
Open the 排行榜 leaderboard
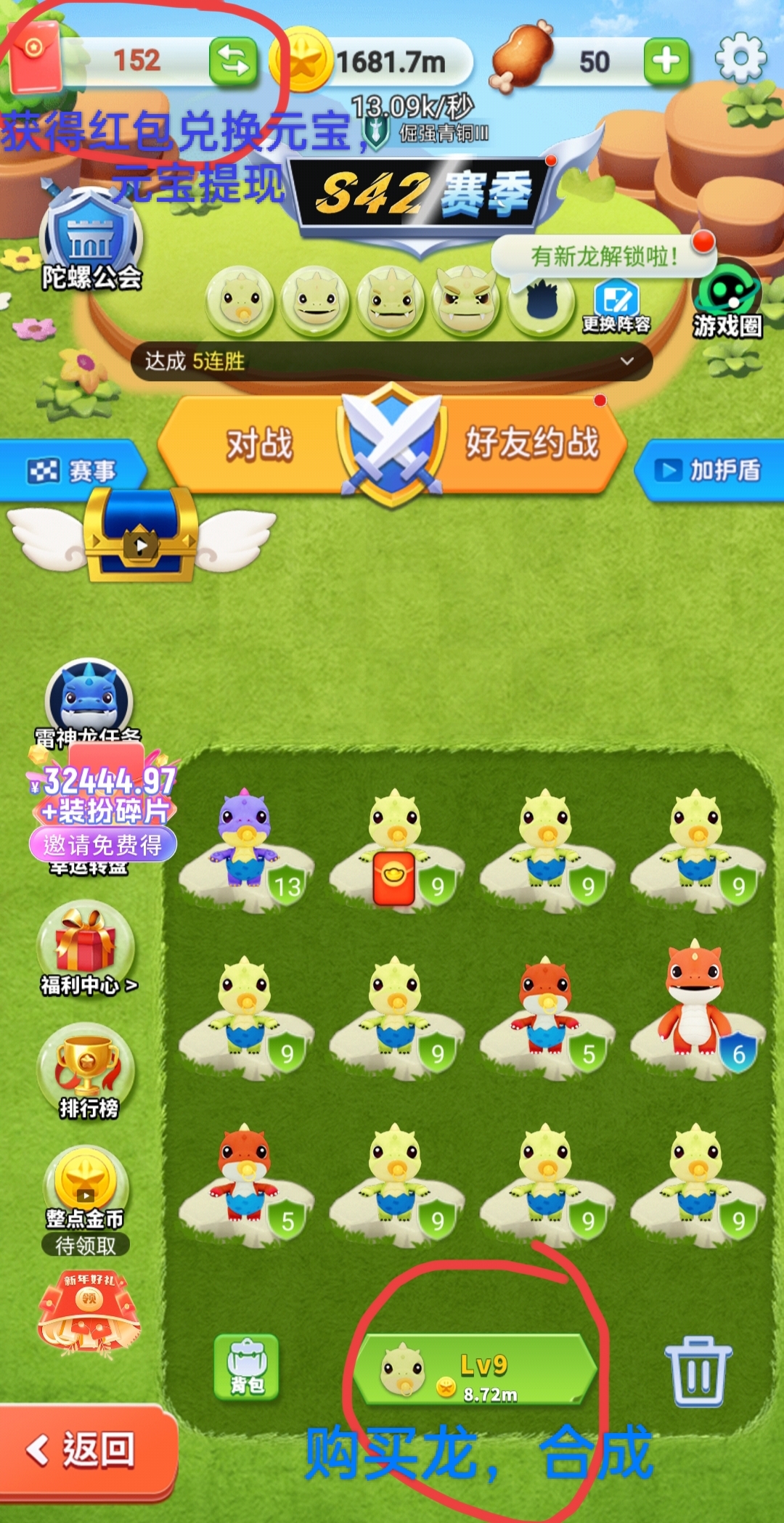coord(87,1071)
